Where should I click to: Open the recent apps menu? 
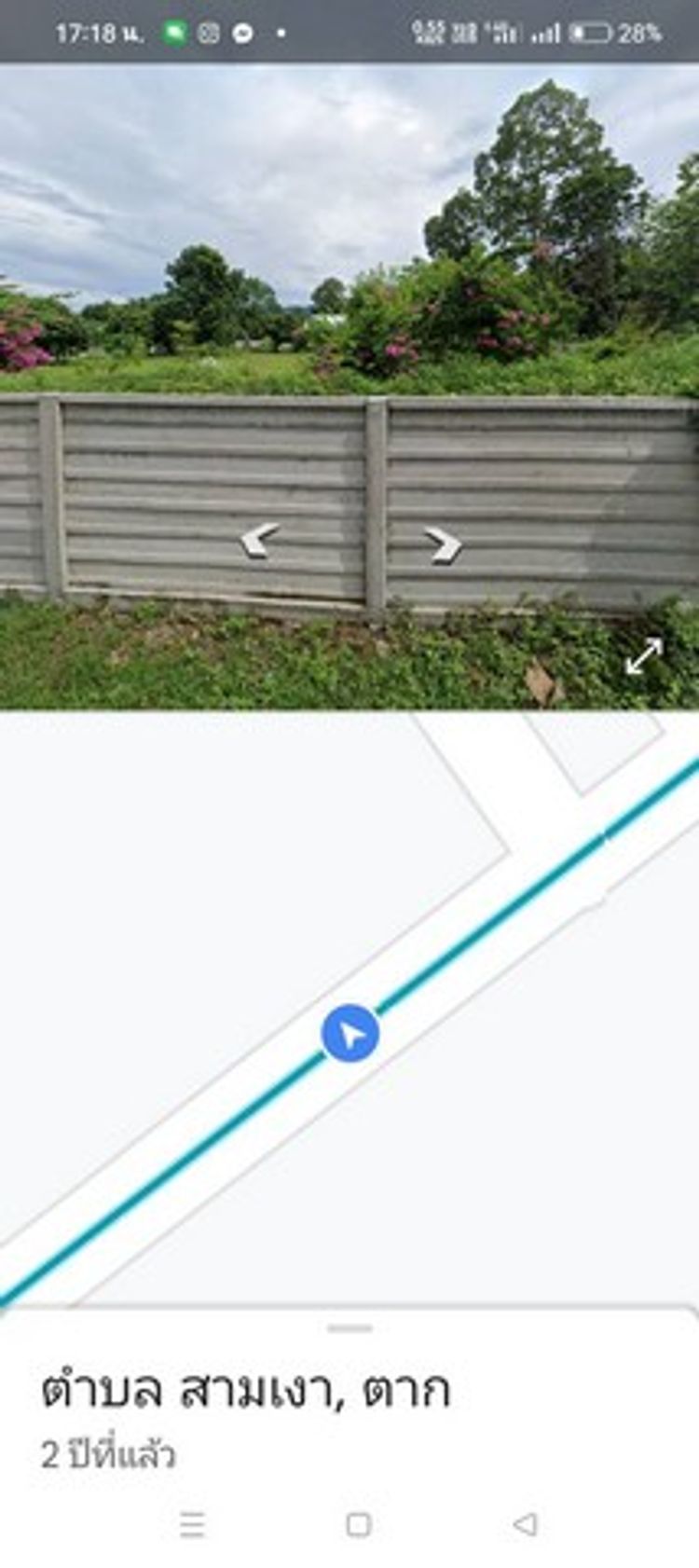(x=192, y=1524)
